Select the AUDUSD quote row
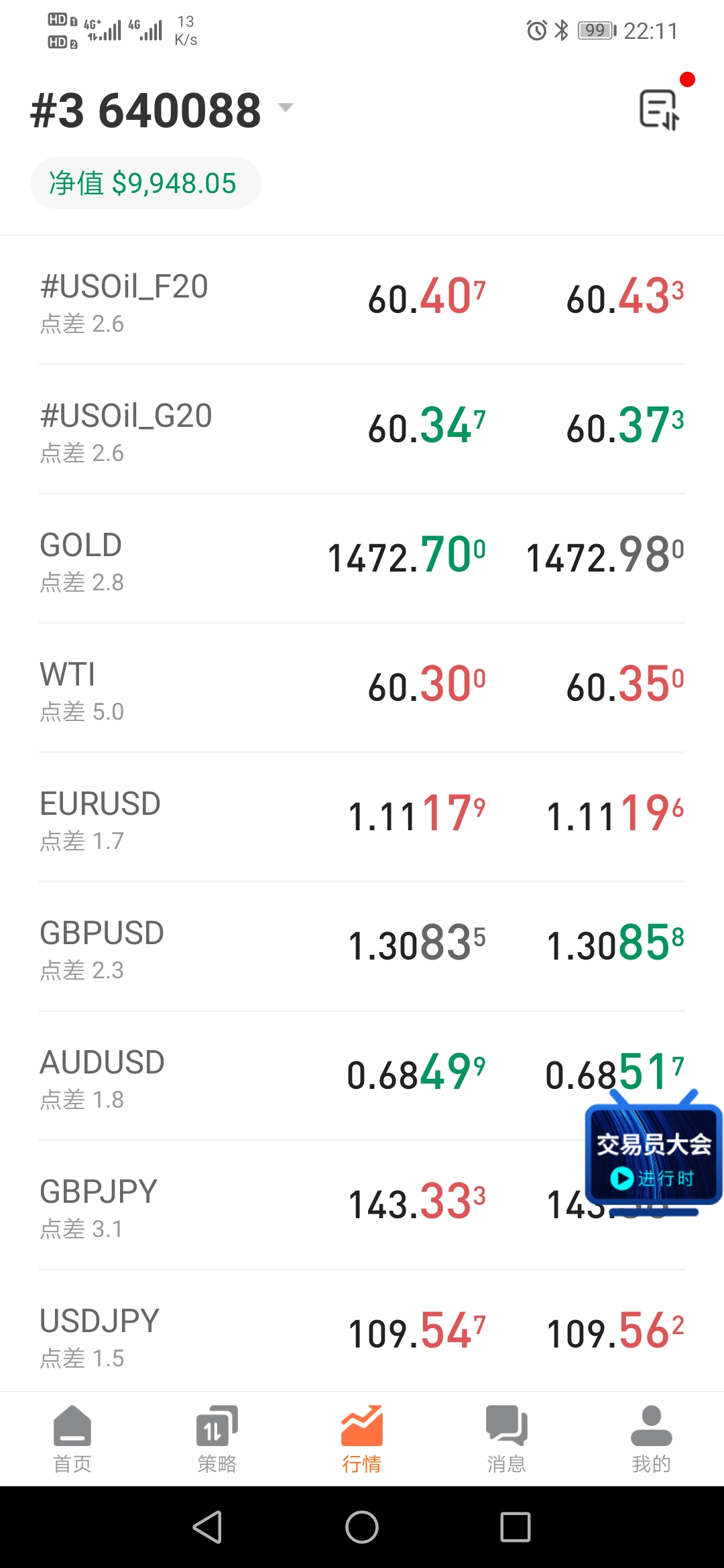 (362, 1076)
